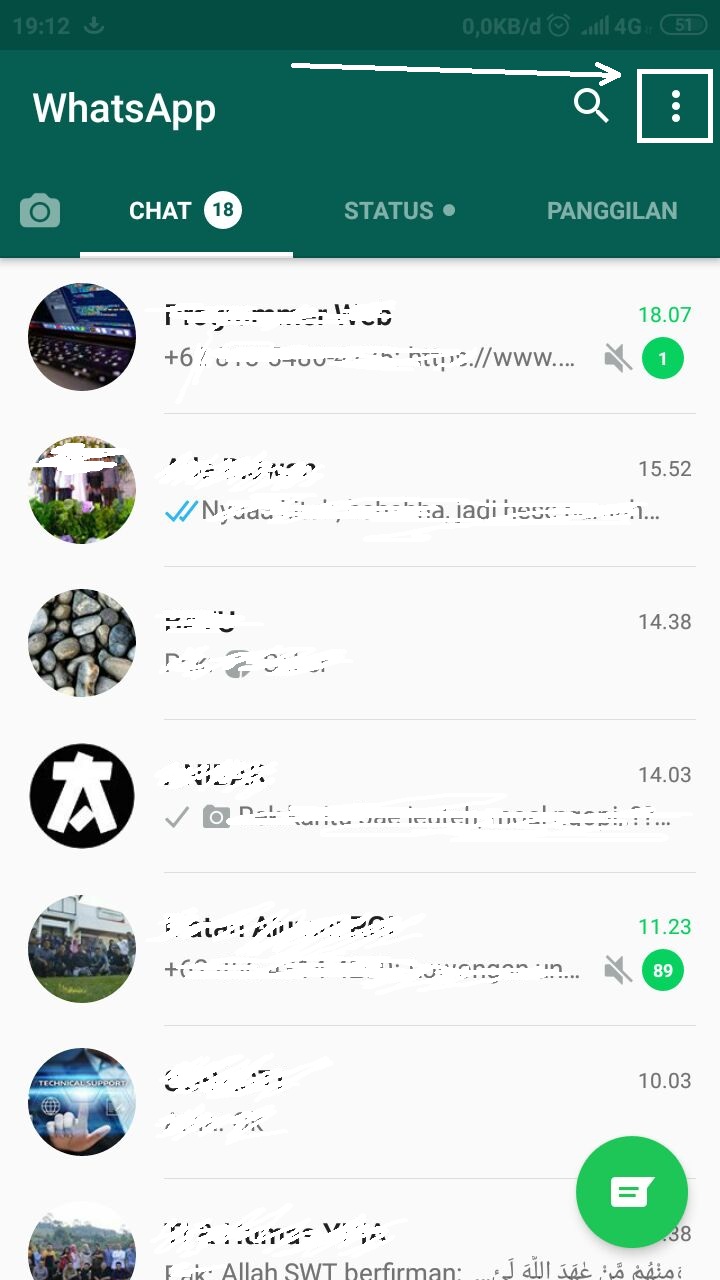Start a new chat with floating button
The width and height of the screenshot is (720, 1280).
coord(631,1192)
